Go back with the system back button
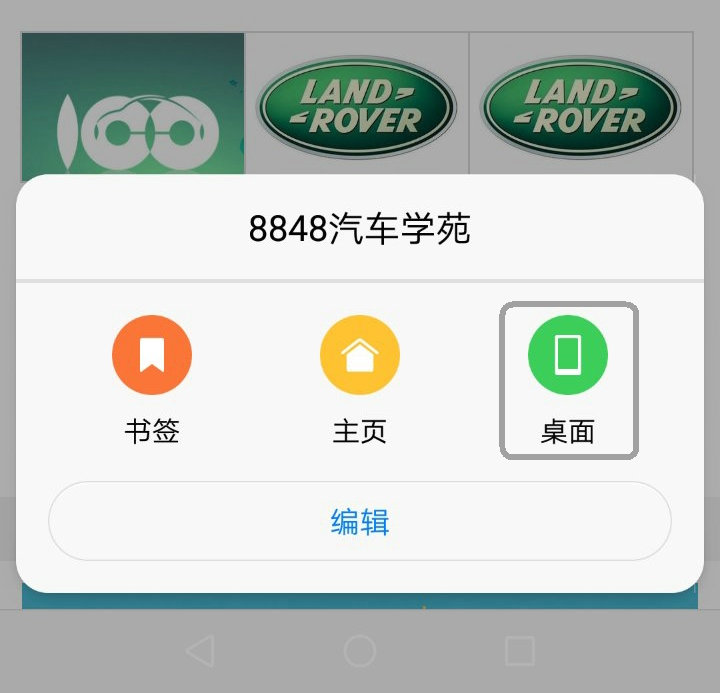The height and width of the screenshot is (693, 720). (x=200, y=651)
